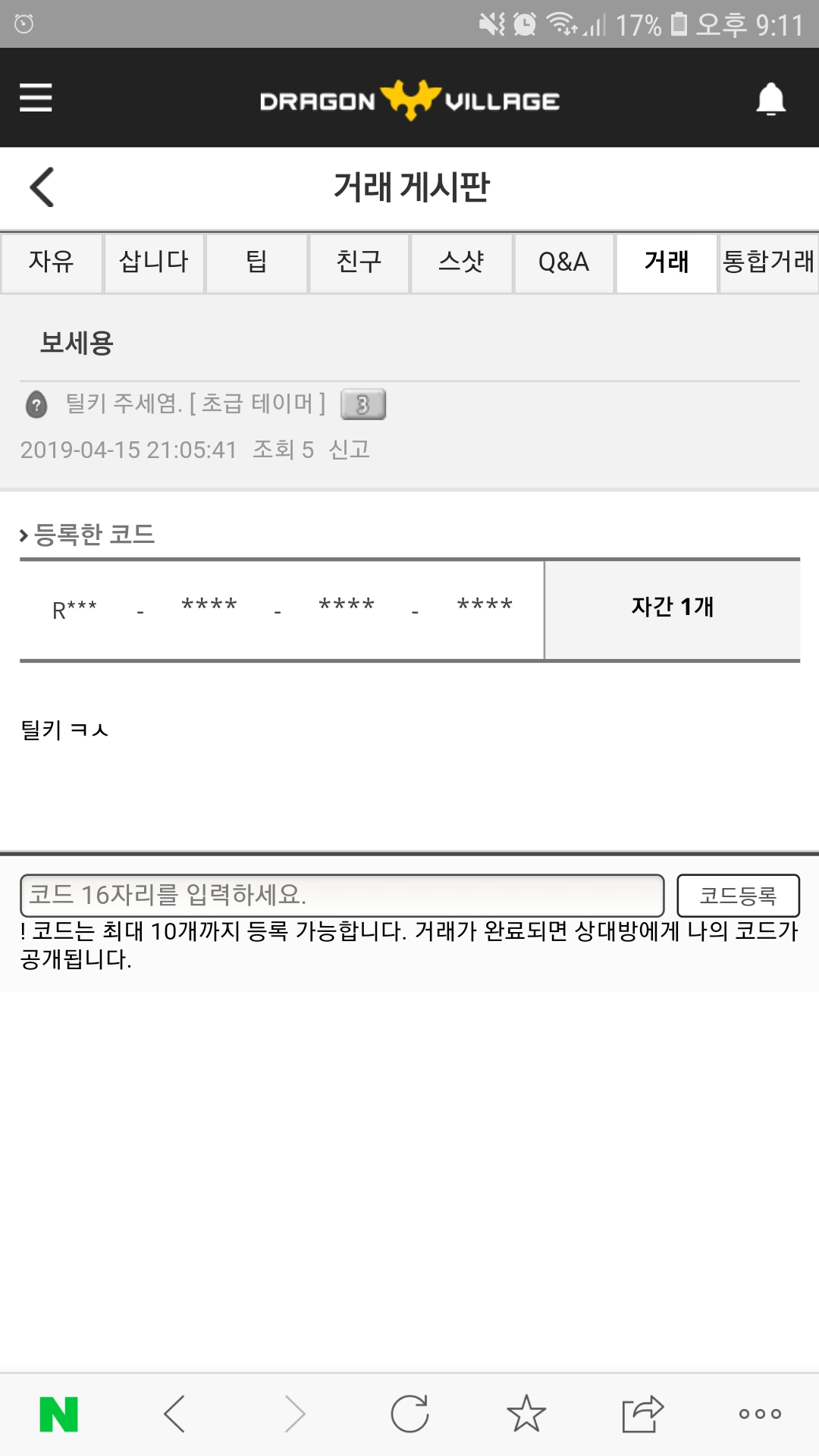Screen dimensions: 819x1456
Task: Open the notifications bell
Action: (x=770, y=99)
